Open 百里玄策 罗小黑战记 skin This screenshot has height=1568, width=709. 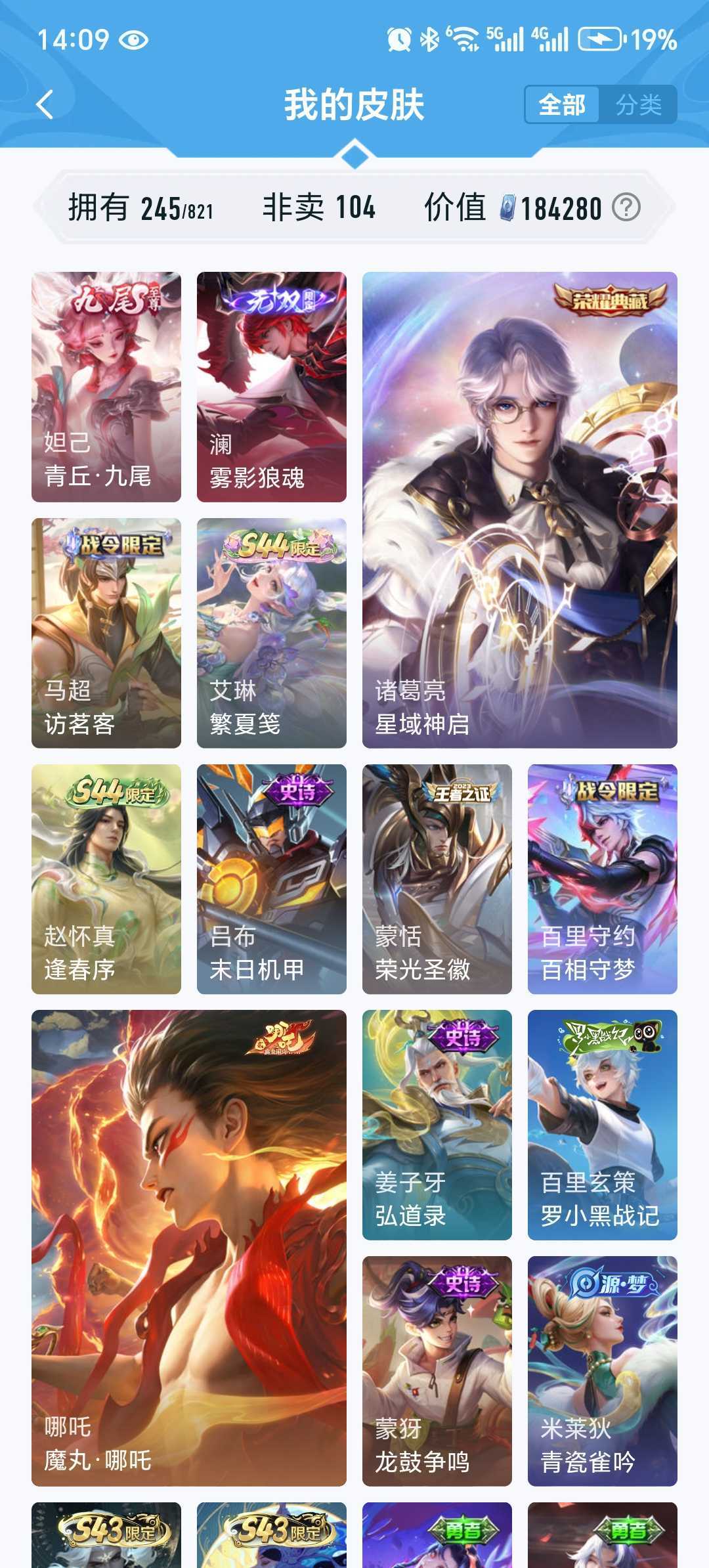tap(603, 1125)
